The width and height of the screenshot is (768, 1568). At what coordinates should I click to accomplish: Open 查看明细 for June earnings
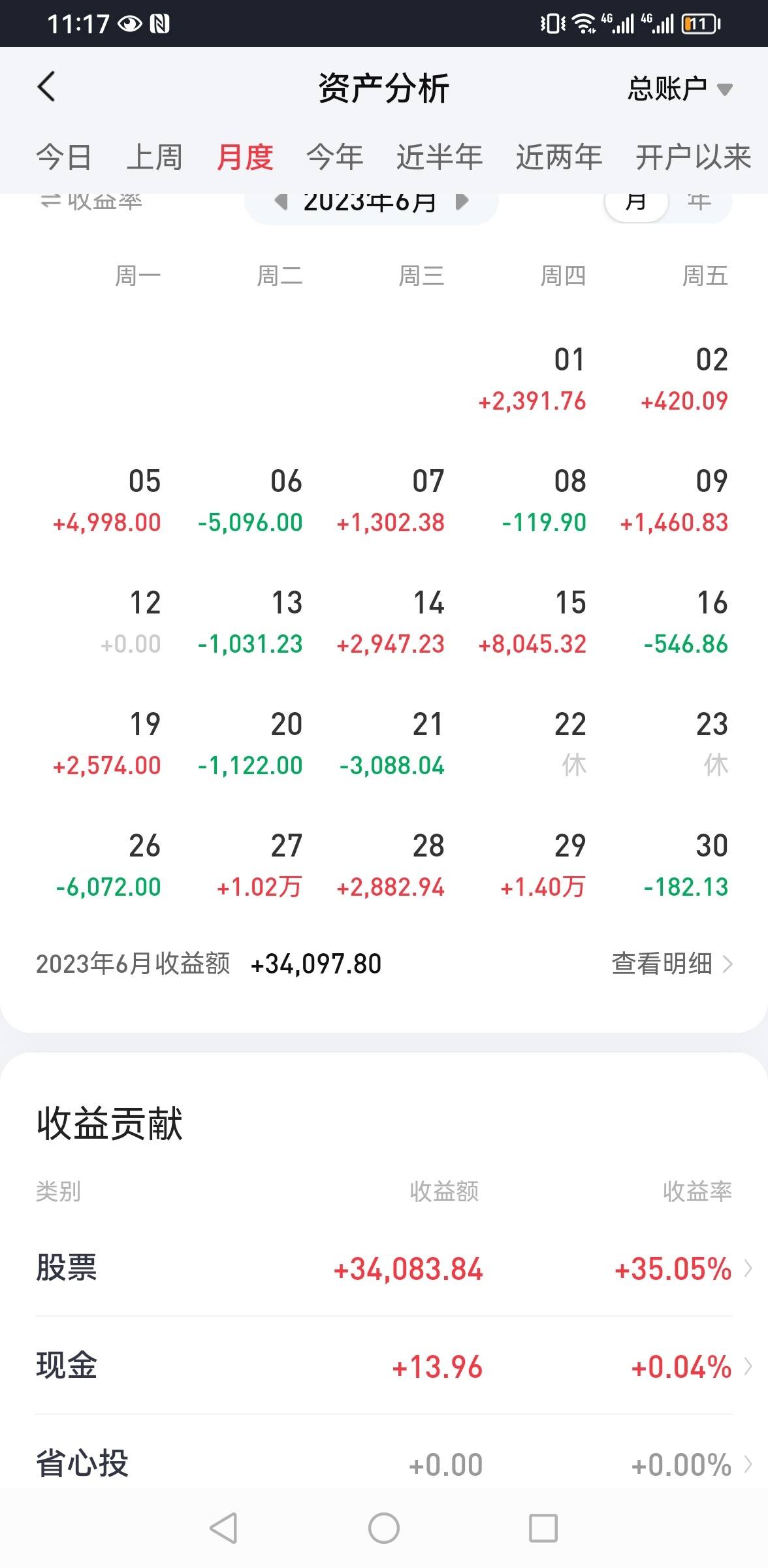pyautogui.click(x=672, y=964)
